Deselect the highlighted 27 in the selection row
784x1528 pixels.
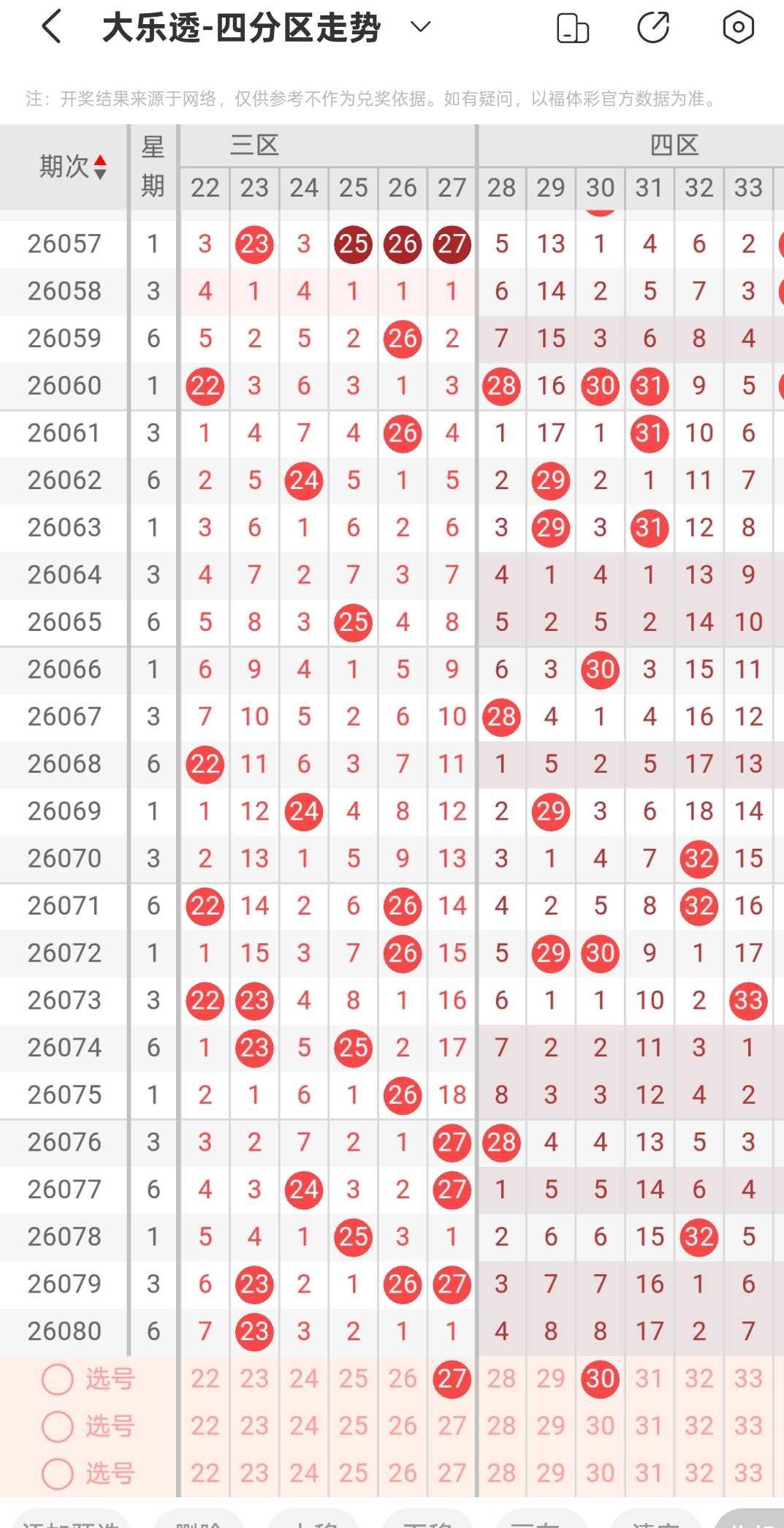(x=452, y=1379)
